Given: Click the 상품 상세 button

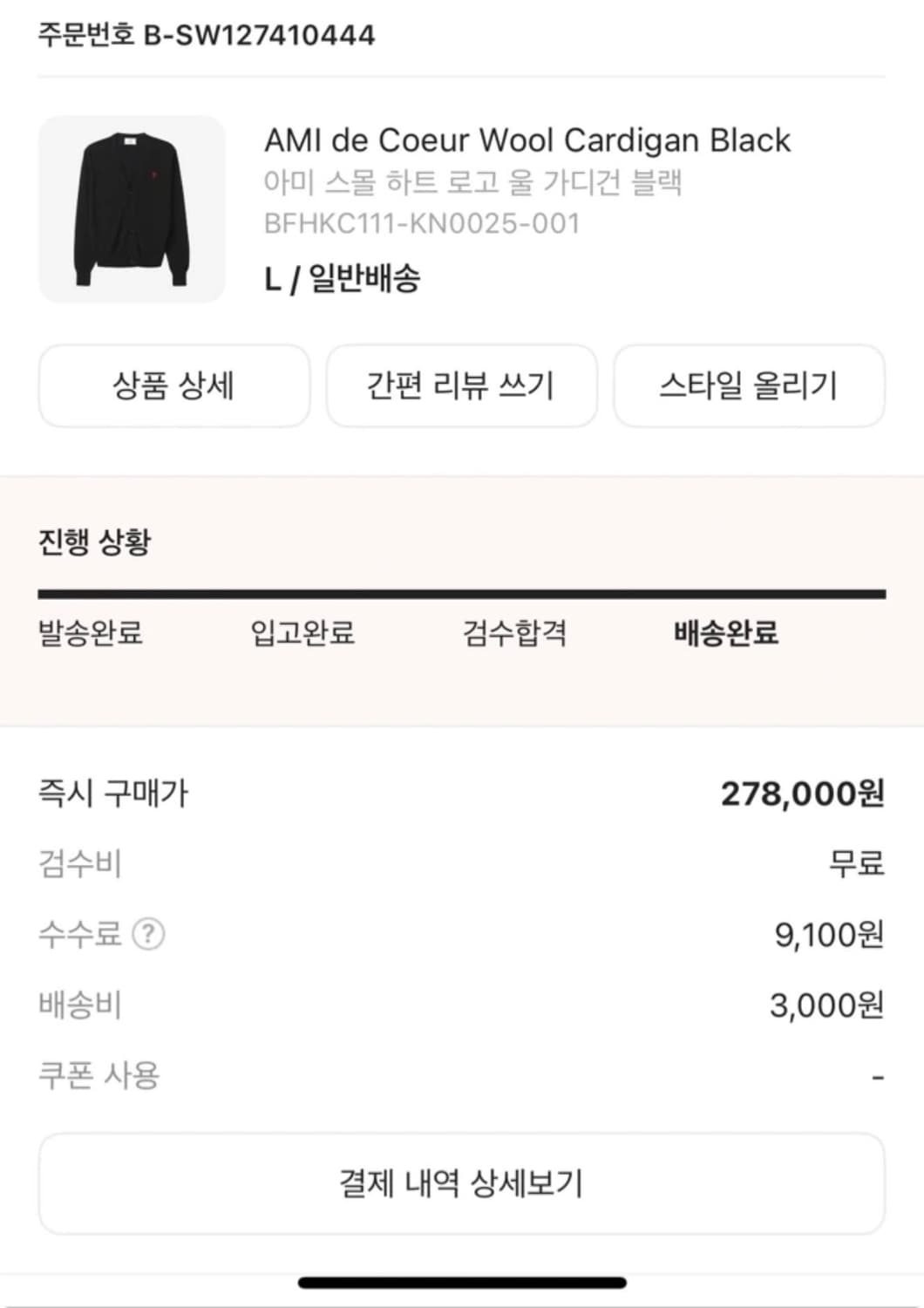Looking at the screenshot, I should [173, 386].
